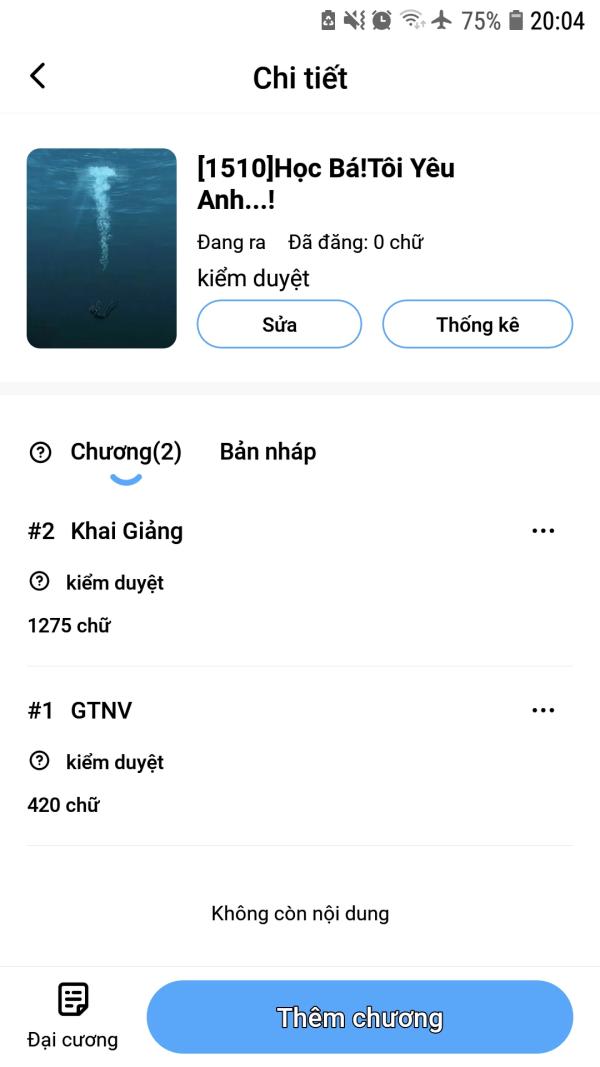This screenshot has height=1067, width=600.
Task: Select the Chương(2) tab
Action: 126,452
